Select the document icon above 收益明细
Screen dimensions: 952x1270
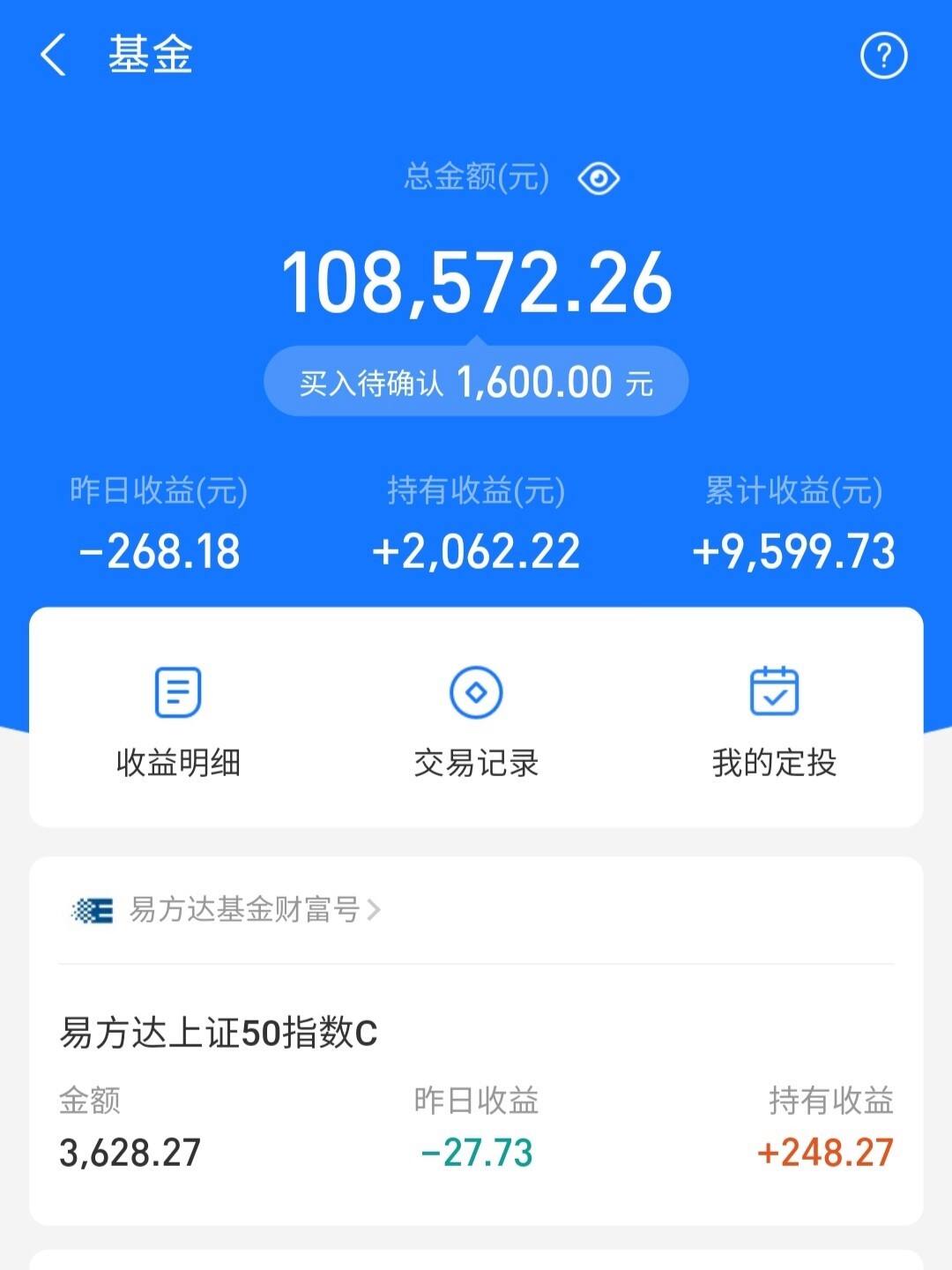tap(176, 692)
